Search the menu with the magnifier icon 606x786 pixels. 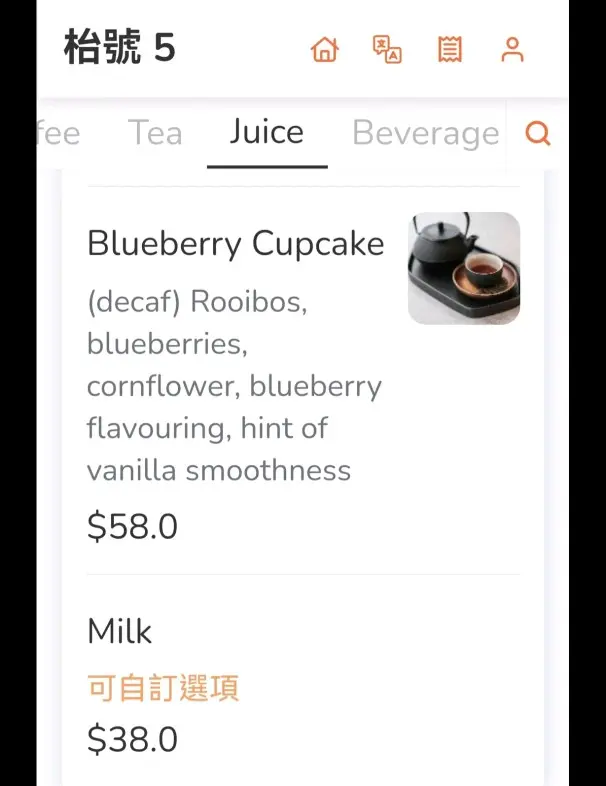coord(538,133)
